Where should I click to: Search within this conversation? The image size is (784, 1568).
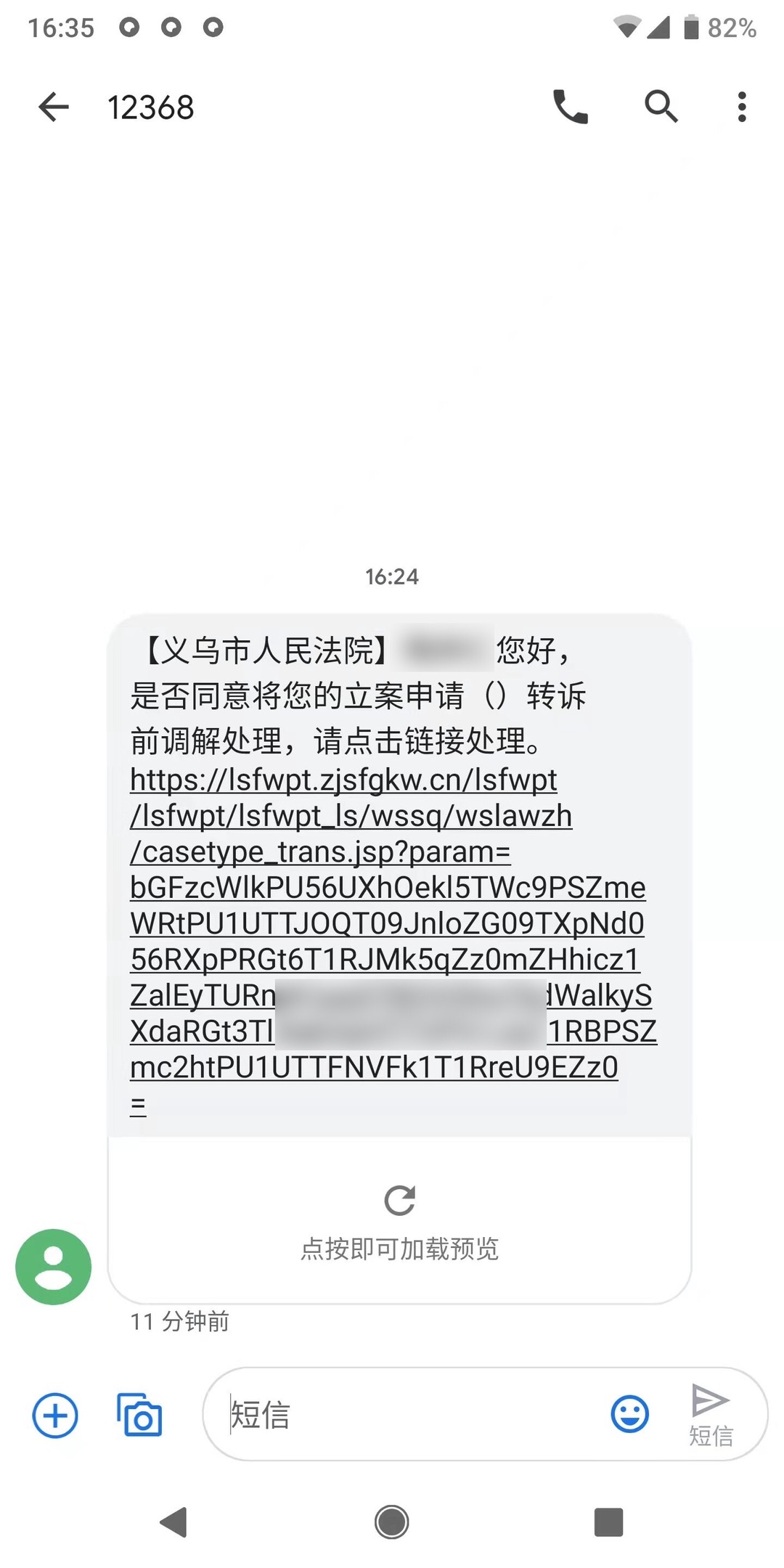(661, 107)
